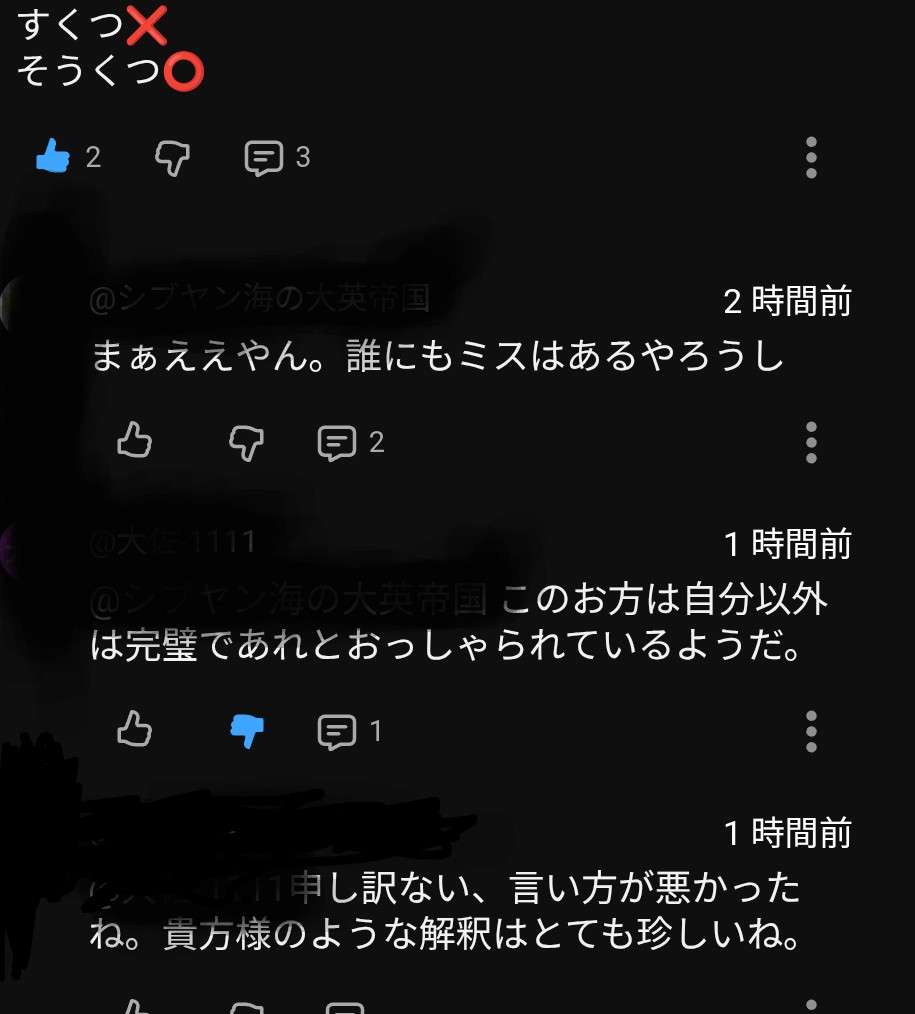Dislike the すくつ そうくつ comment
Viewport: 915px width, 1014px height.
(x=173, y=157)
